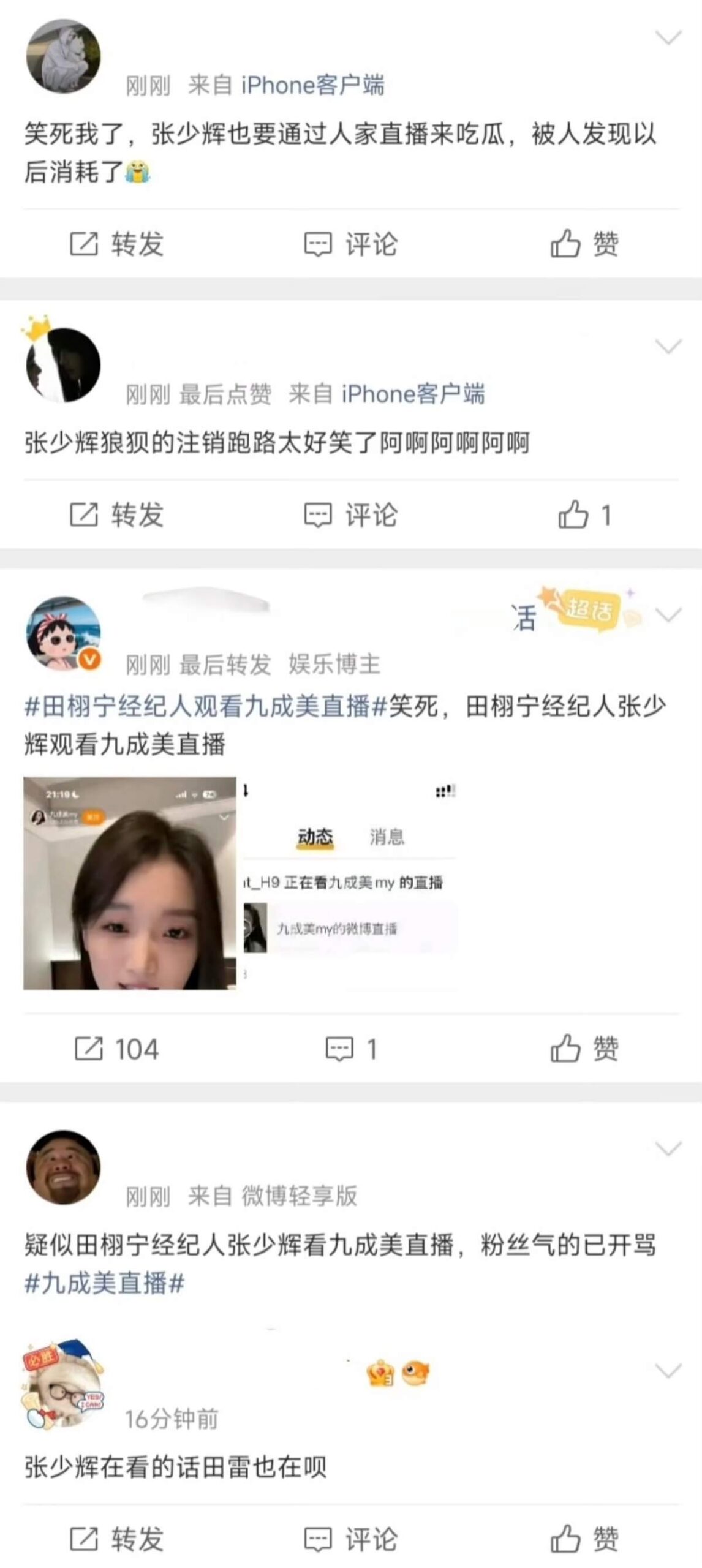The width and height of the screenshot is (702, 1568).
Task: Repost the post with 104 reposts
Action: tap(116, 1049)
